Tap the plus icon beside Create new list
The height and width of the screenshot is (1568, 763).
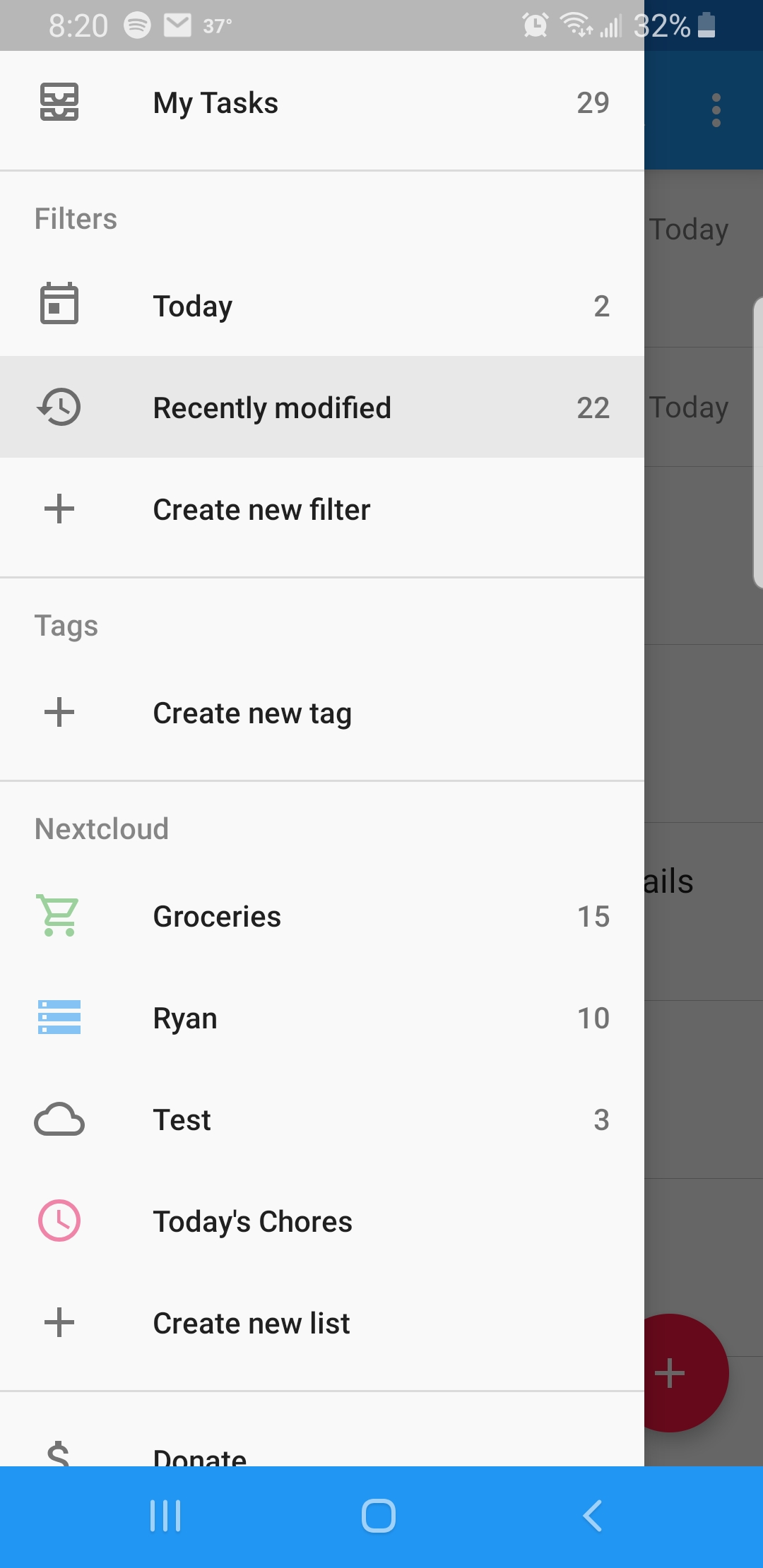pos(59,1322)
